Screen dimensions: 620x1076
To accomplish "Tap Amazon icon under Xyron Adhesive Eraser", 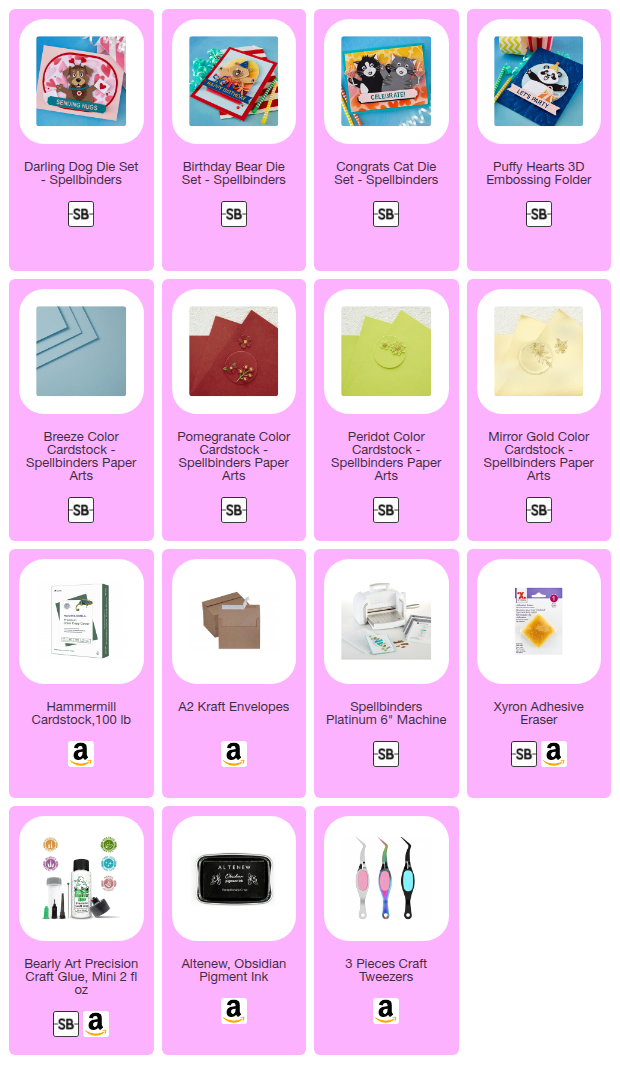I will pos(554,754).
